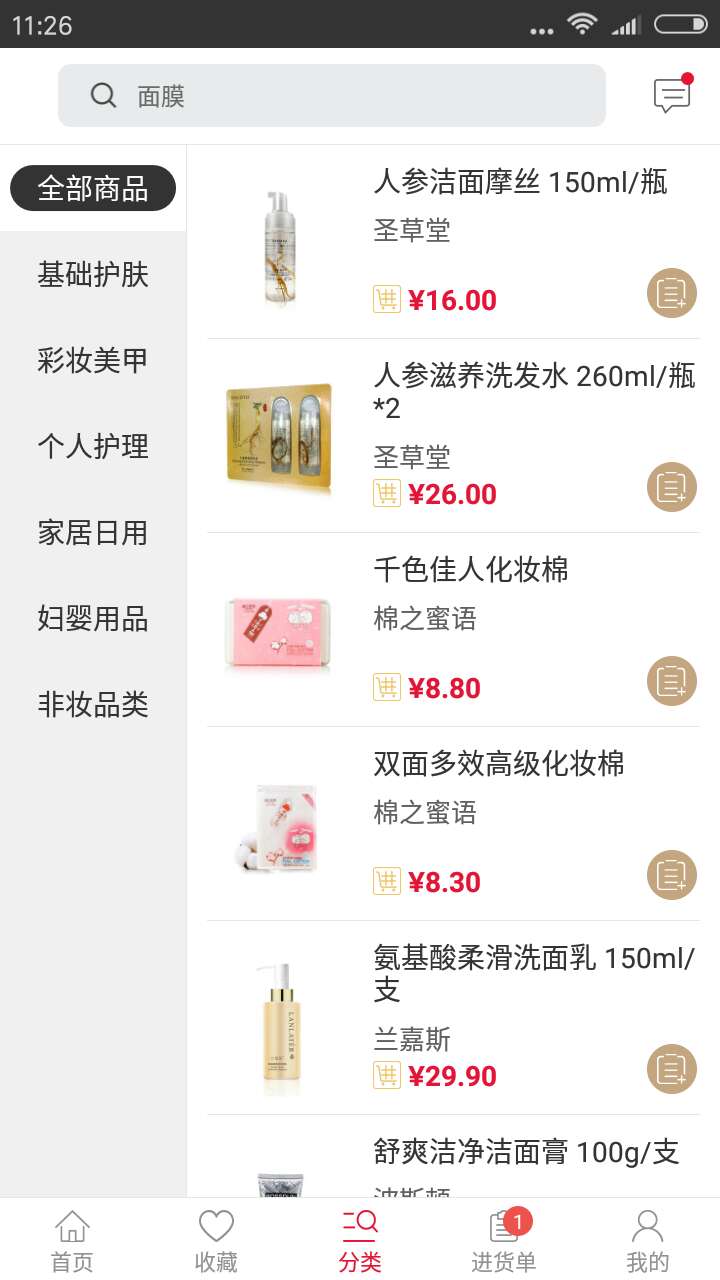This screenshot has width=720, height=1280.
Task: Add 人参洁面摩丝 to the order list
Action: [x=672, y=293]
